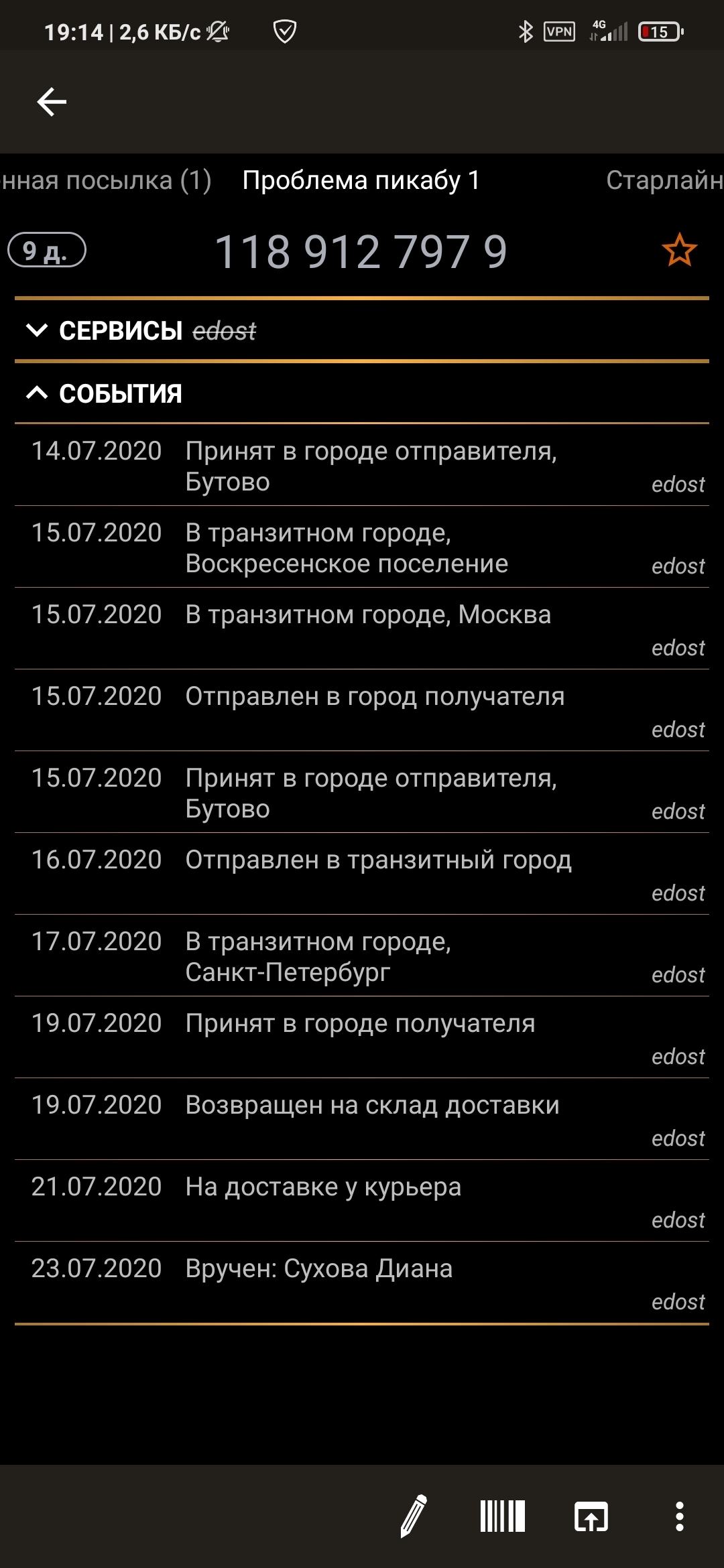This screenshot has height=1568, width=724.
Task: Tap the tracking number 118 912 797 9
Action: click(x=361, y=252)
